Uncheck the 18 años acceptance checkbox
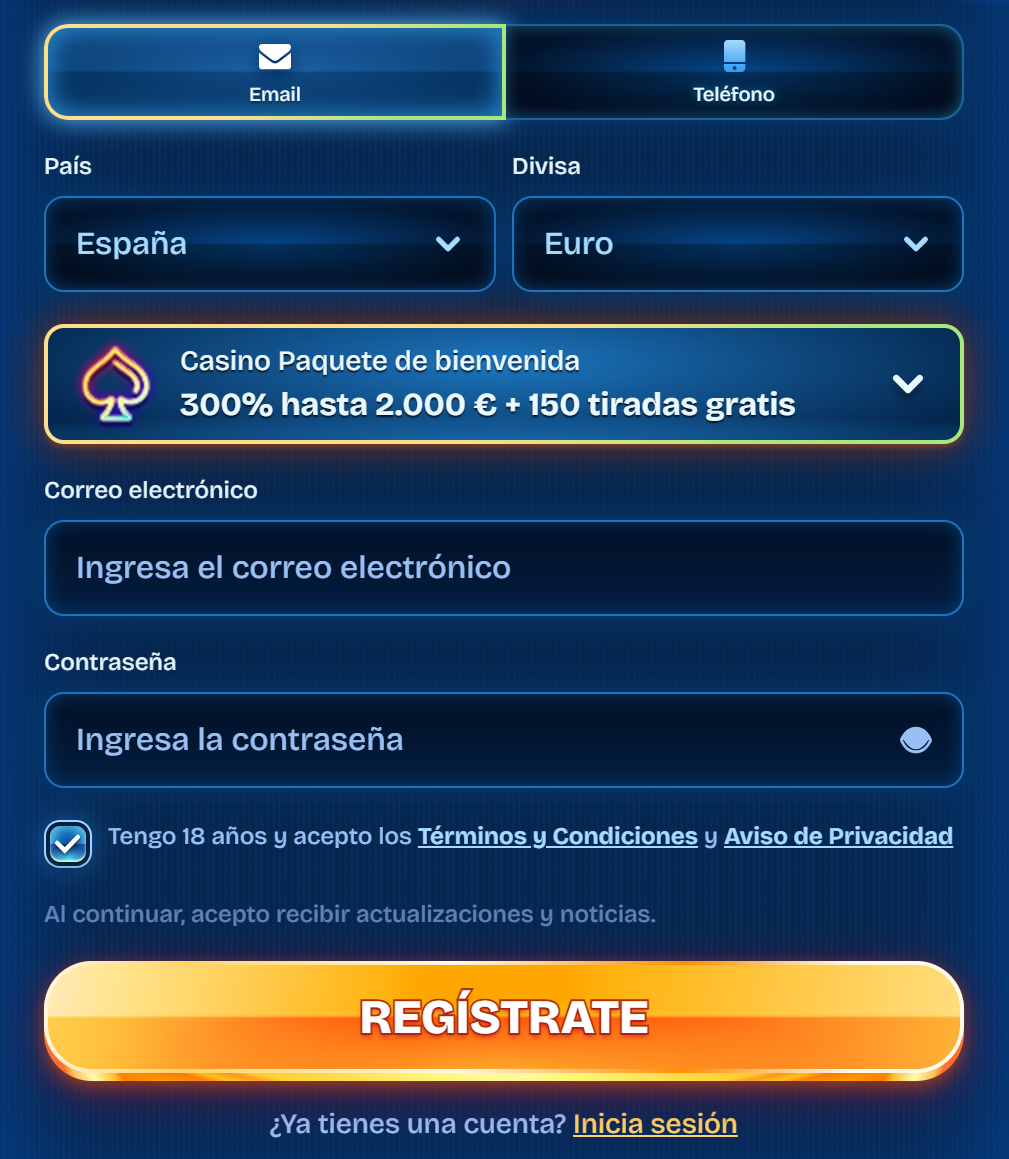This screenshot has width=1009, height=1159. [x=68, y=845]
